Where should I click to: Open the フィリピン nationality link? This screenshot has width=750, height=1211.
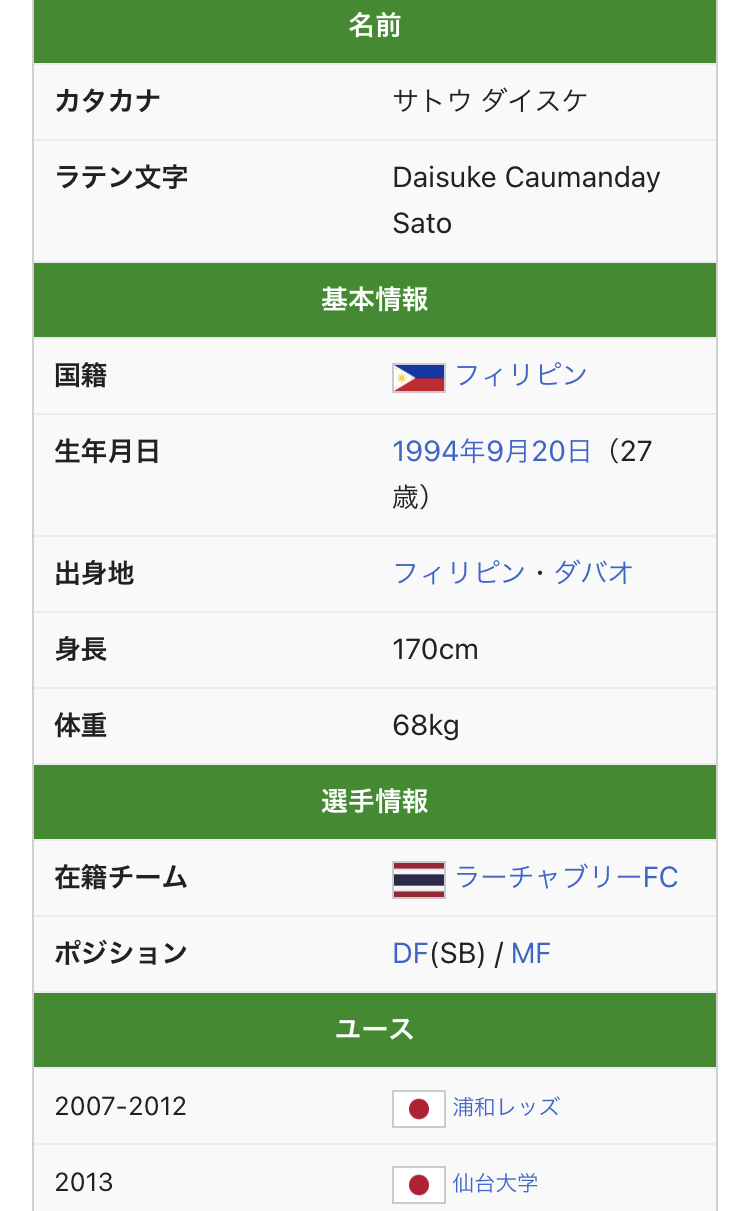[x=521, y=376]
